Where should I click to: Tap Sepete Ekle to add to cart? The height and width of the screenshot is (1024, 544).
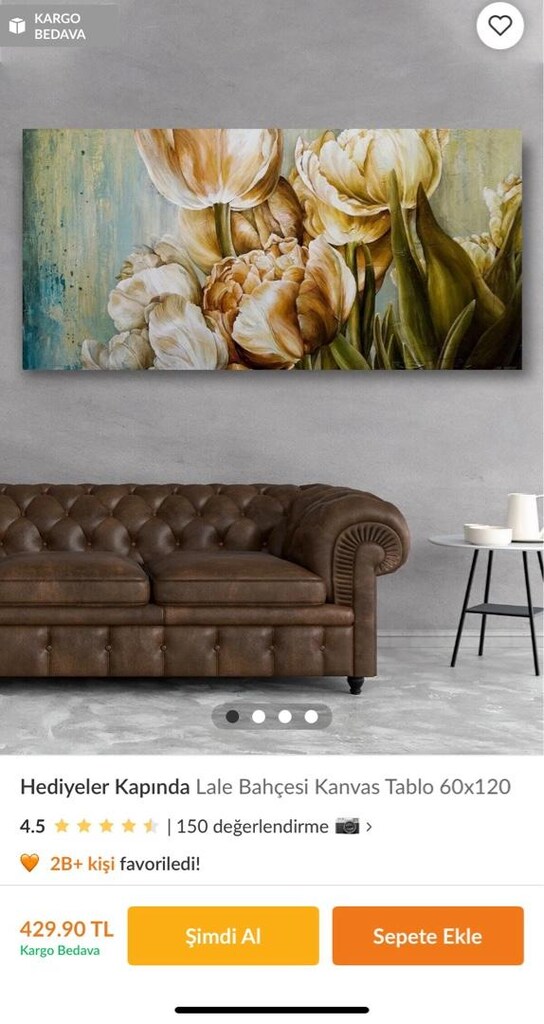click(x=428, y=936)
